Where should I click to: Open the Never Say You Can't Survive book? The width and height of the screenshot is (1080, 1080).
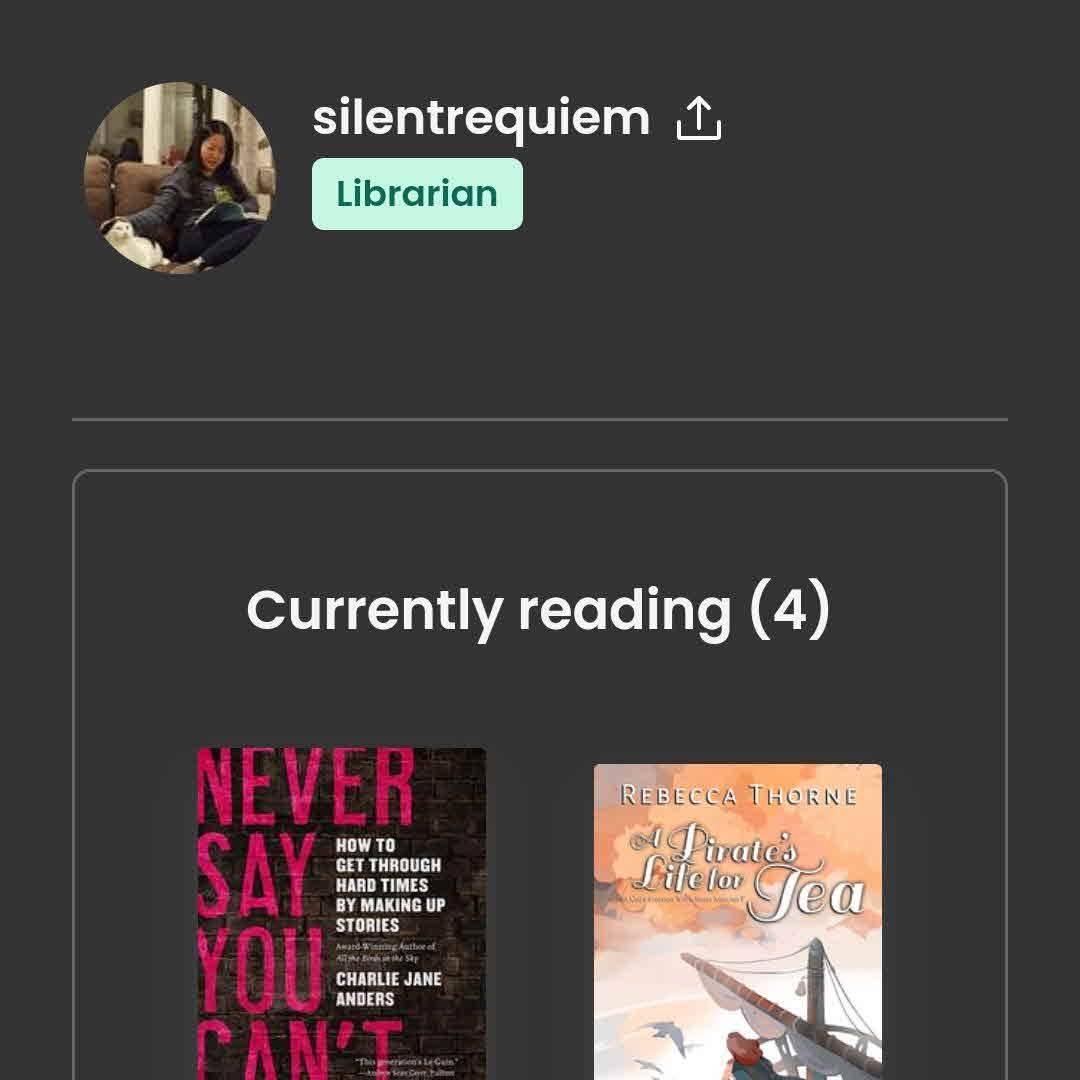coord(341,912)
